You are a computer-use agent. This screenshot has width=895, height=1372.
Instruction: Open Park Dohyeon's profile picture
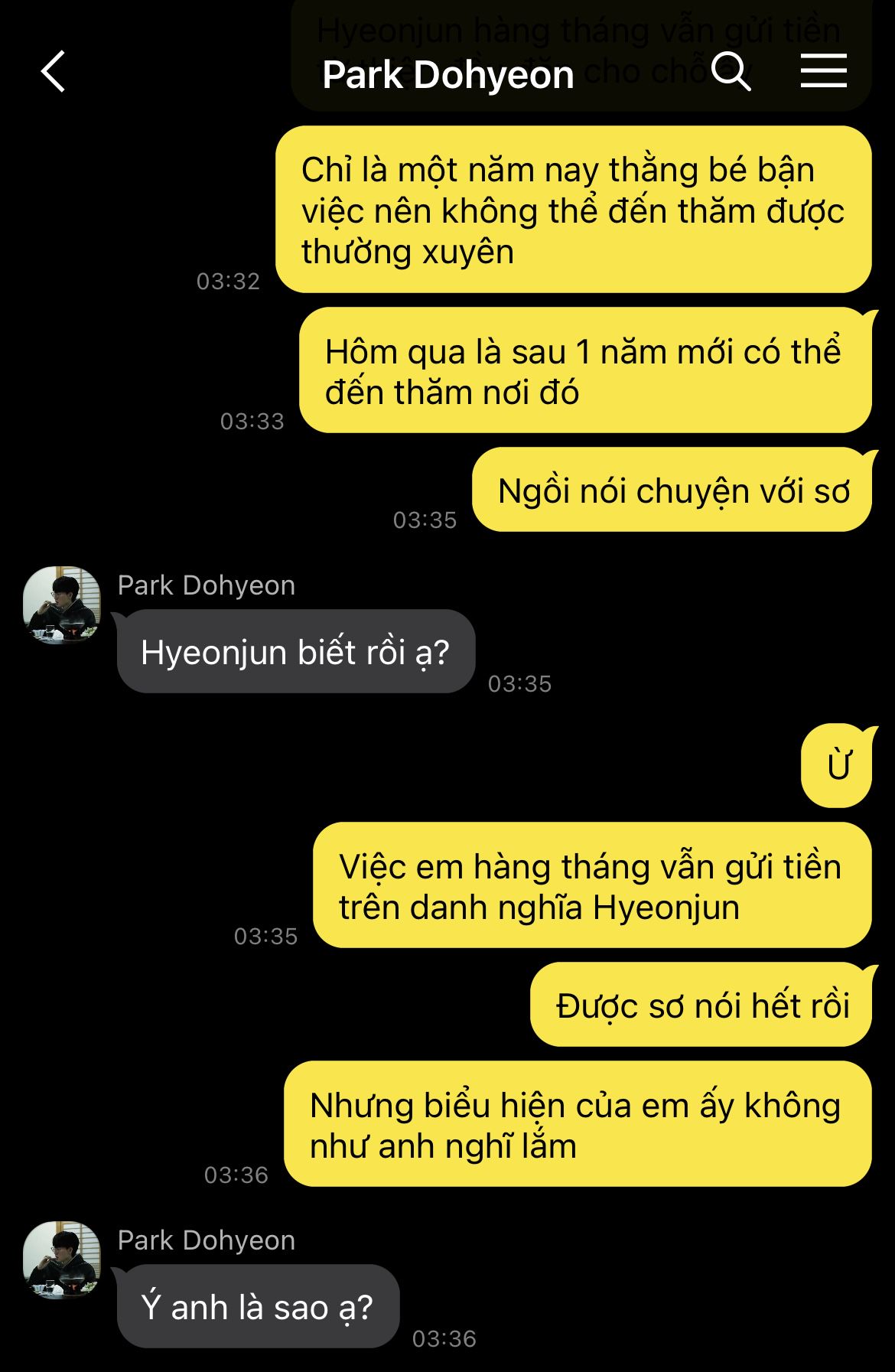coord(62,605)
